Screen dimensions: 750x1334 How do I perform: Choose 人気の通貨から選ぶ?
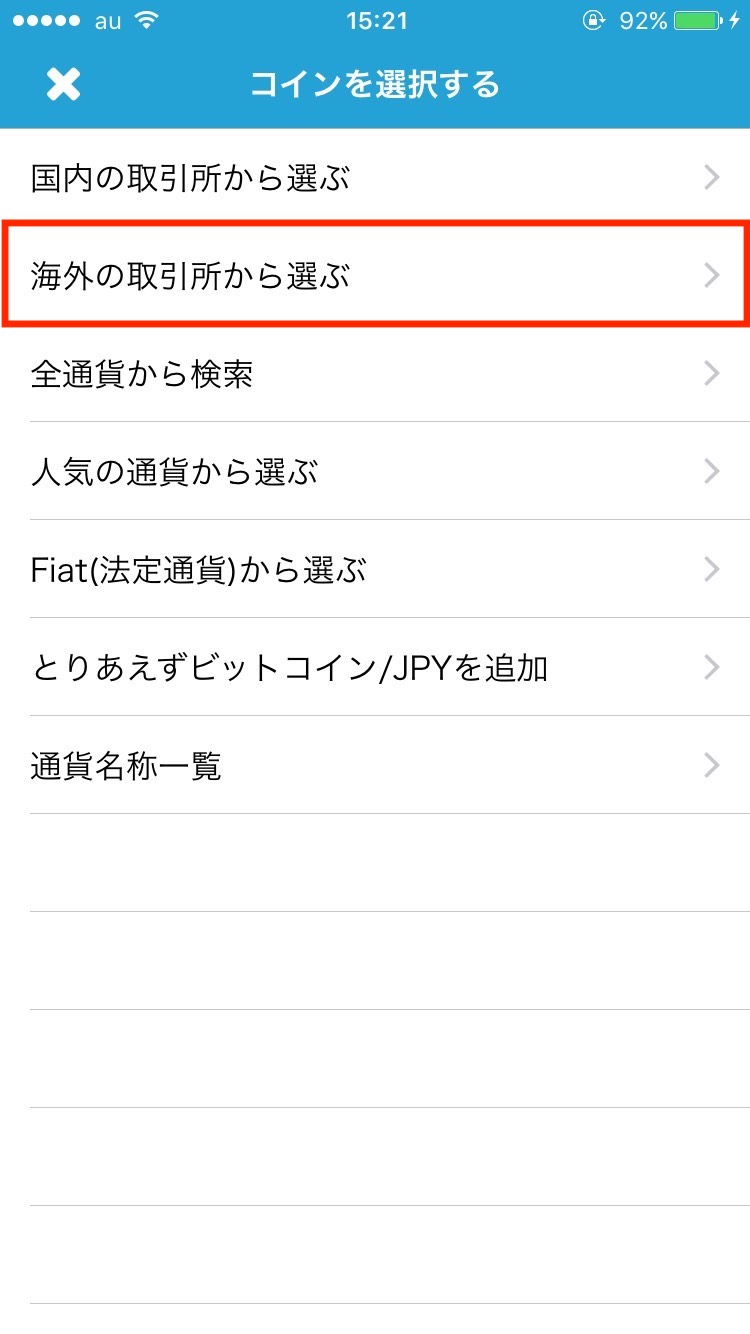tap(375, 471)
